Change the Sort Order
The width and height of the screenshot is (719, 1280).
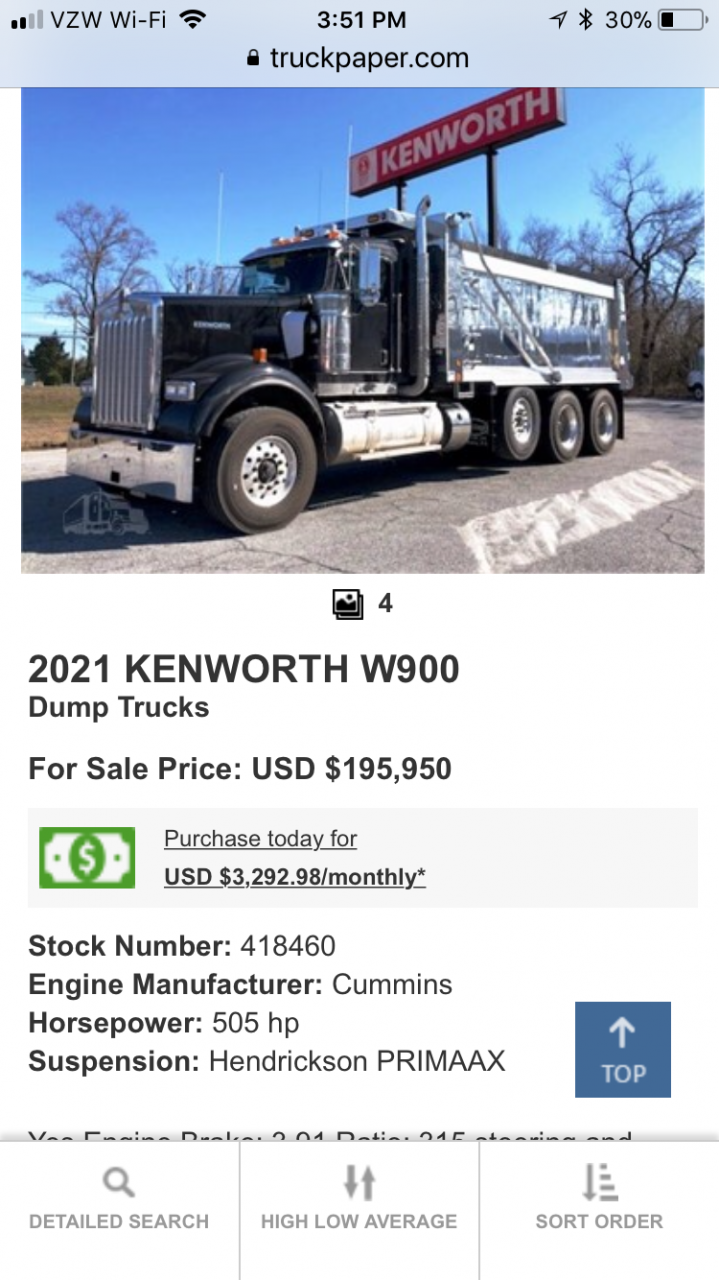[x=599, y=1200]
